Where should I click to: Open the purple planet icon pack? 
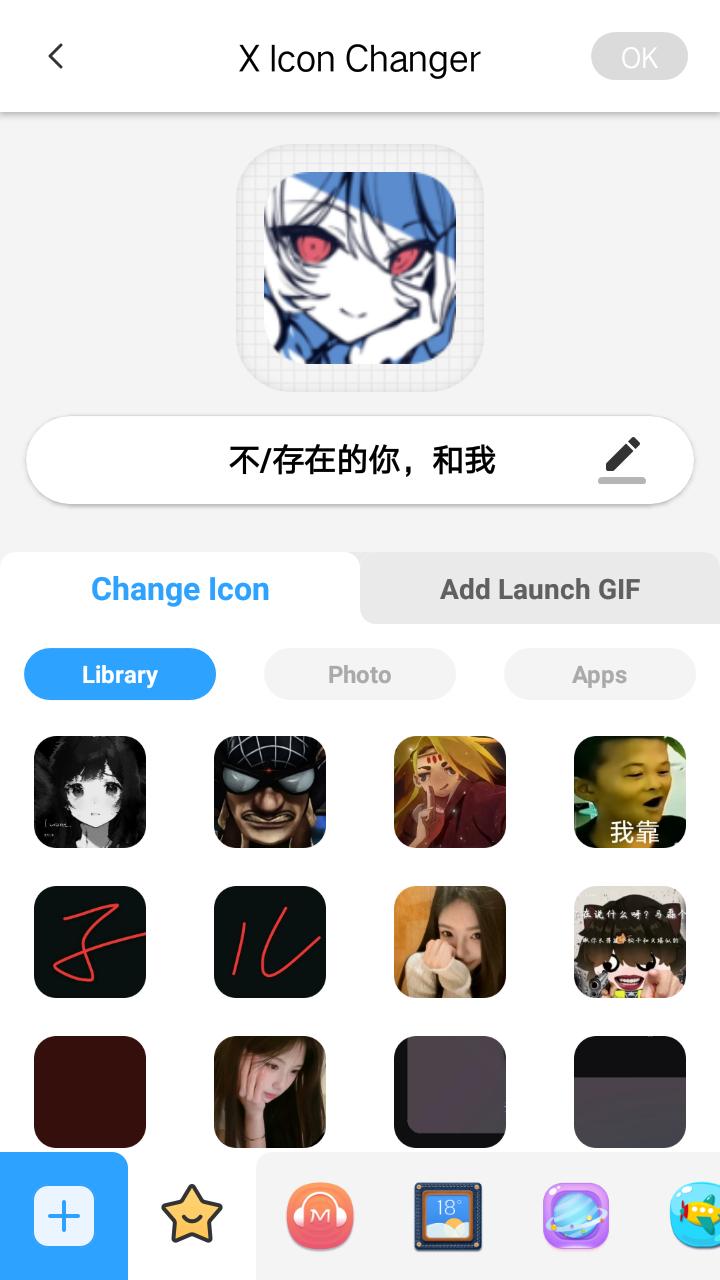tap(576, 1216)
